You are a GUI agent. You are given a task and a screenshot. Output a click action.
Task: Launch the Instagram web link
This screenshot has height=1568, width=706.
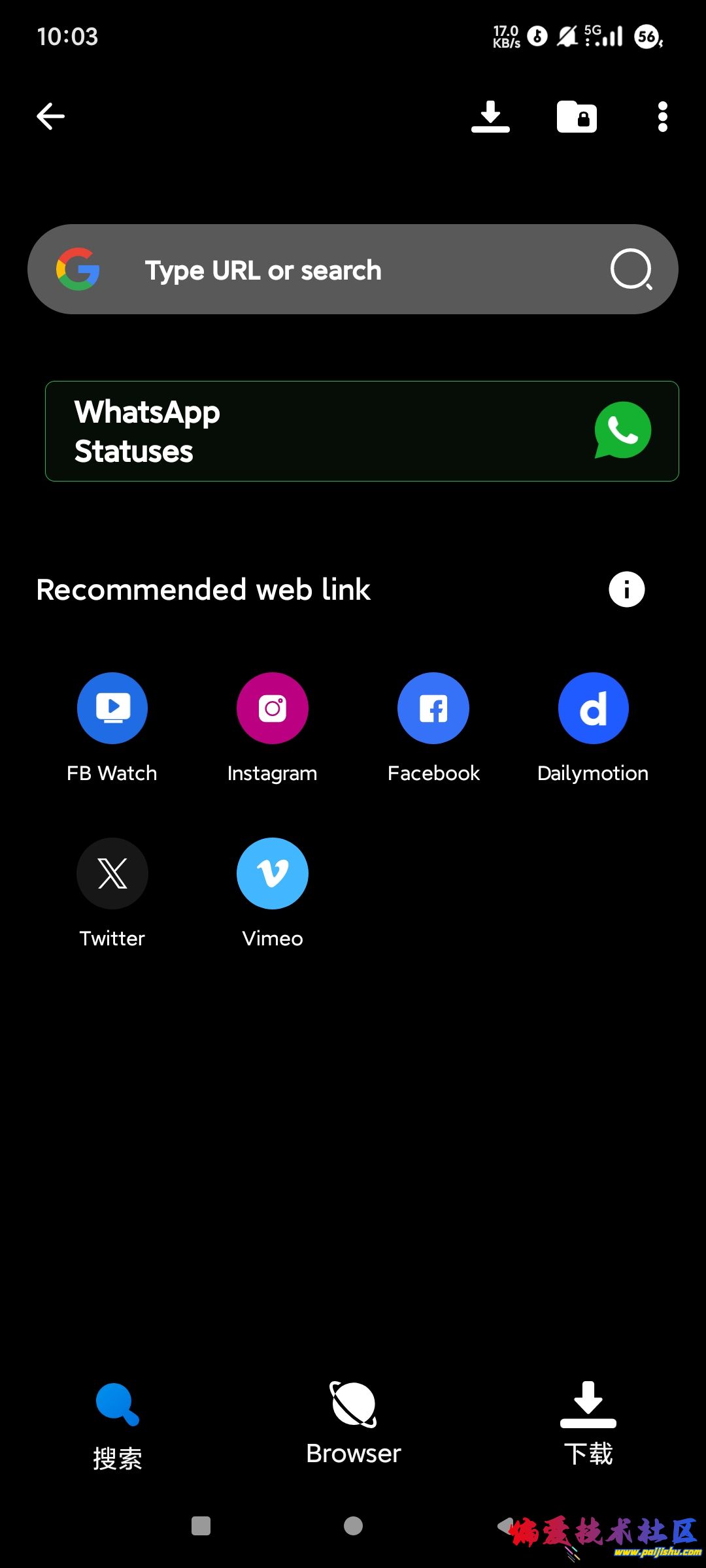click(273, 709)
